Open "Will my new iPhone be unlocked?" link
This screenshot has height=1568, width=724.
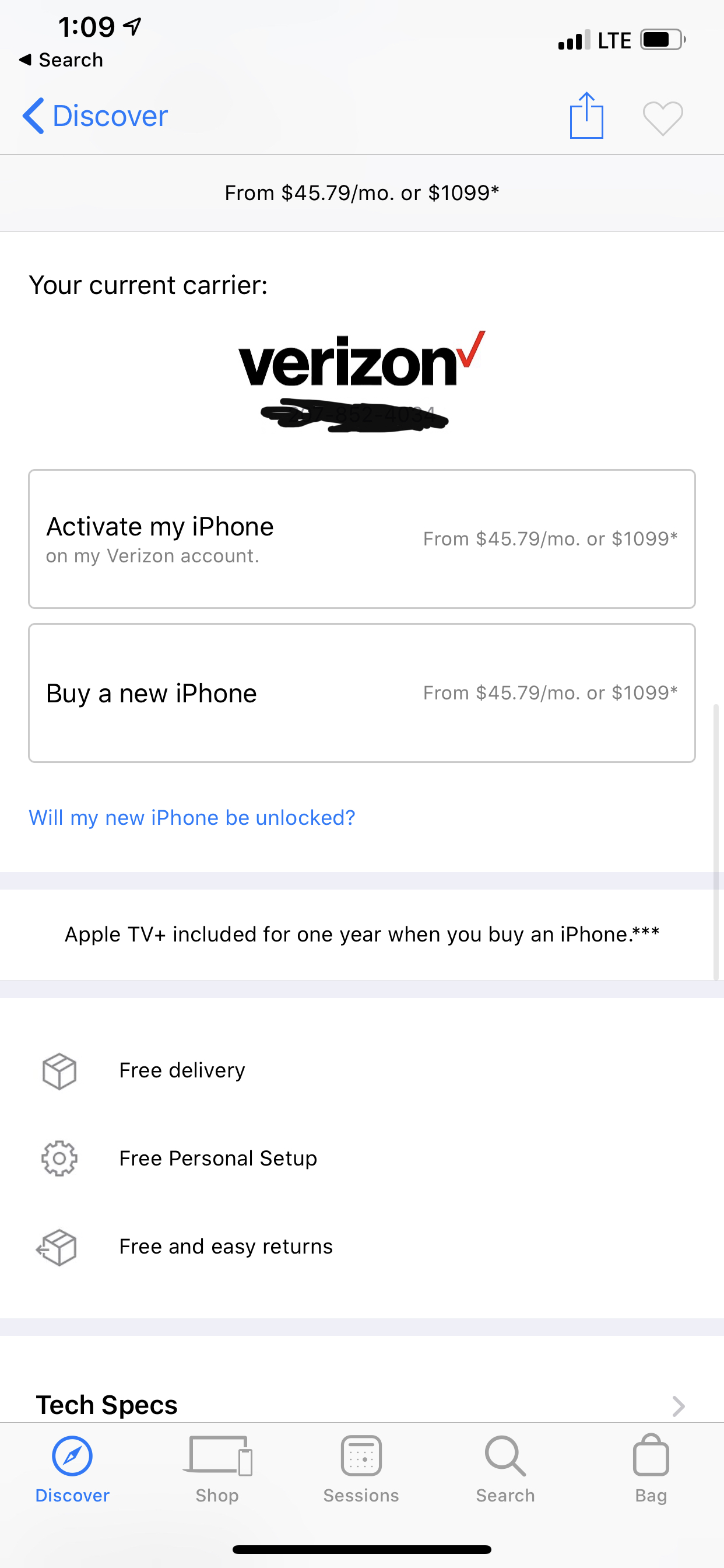[x=192, y=817]
